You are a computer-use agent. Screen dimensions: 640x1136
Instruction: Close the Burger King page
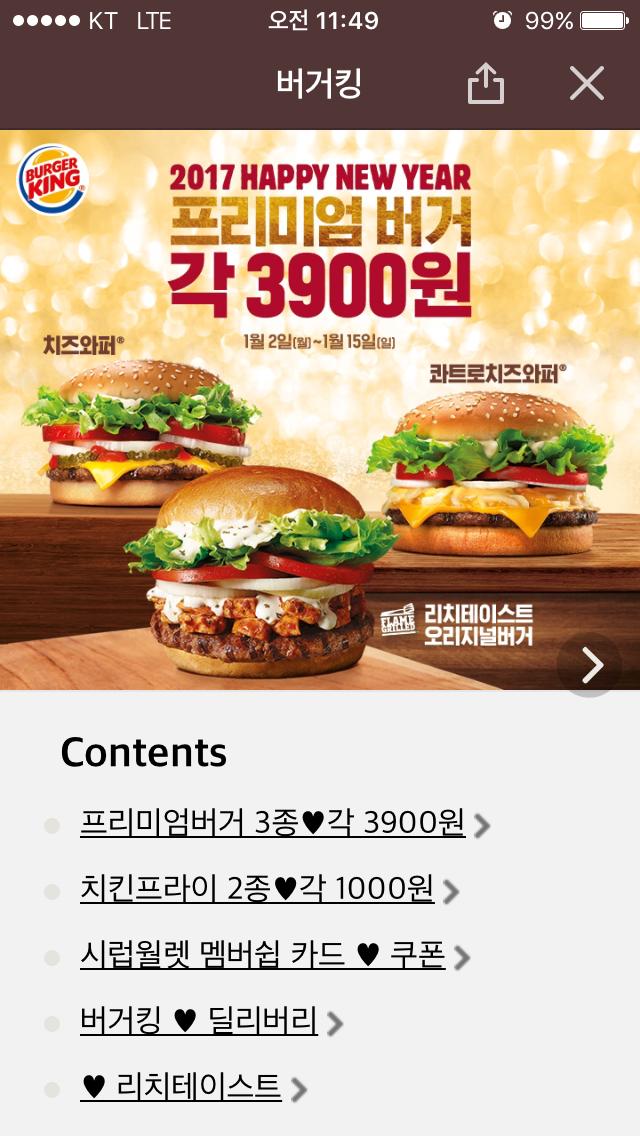(x=587, y=84)
